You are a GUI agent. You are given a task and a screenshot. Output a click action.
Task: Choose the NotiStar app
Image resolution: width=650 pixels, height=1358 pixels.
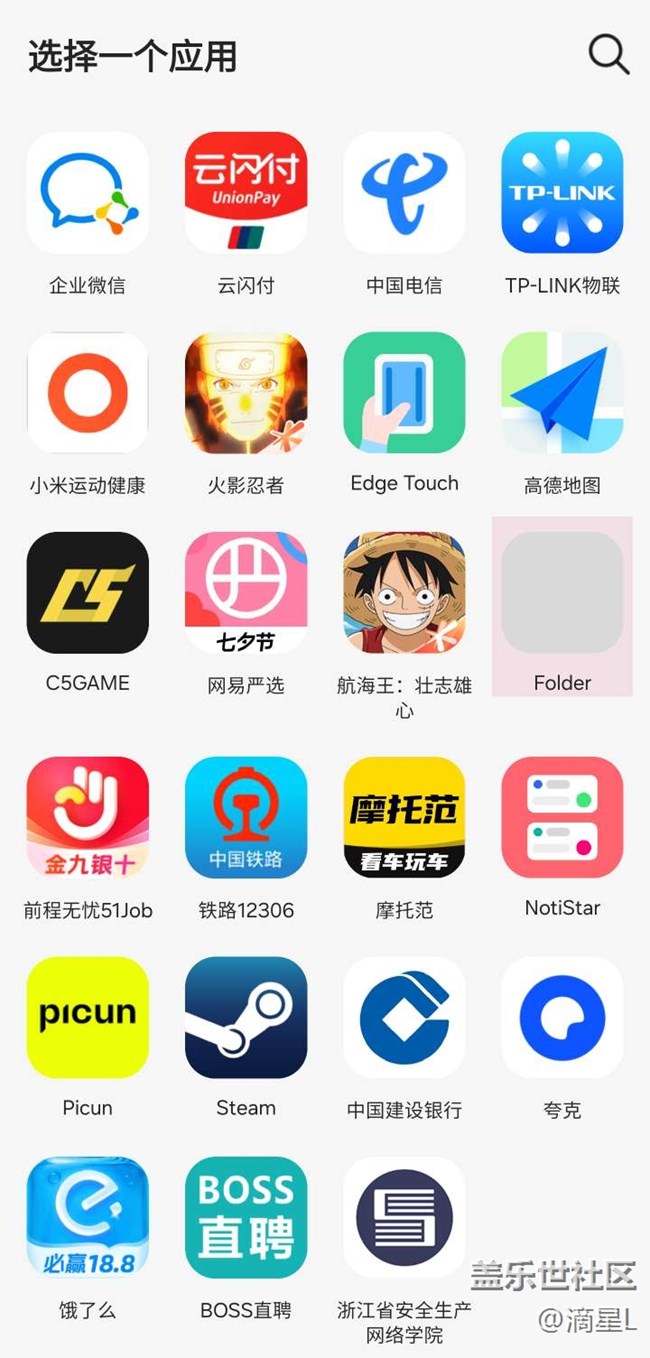click(x=562, y=818)
